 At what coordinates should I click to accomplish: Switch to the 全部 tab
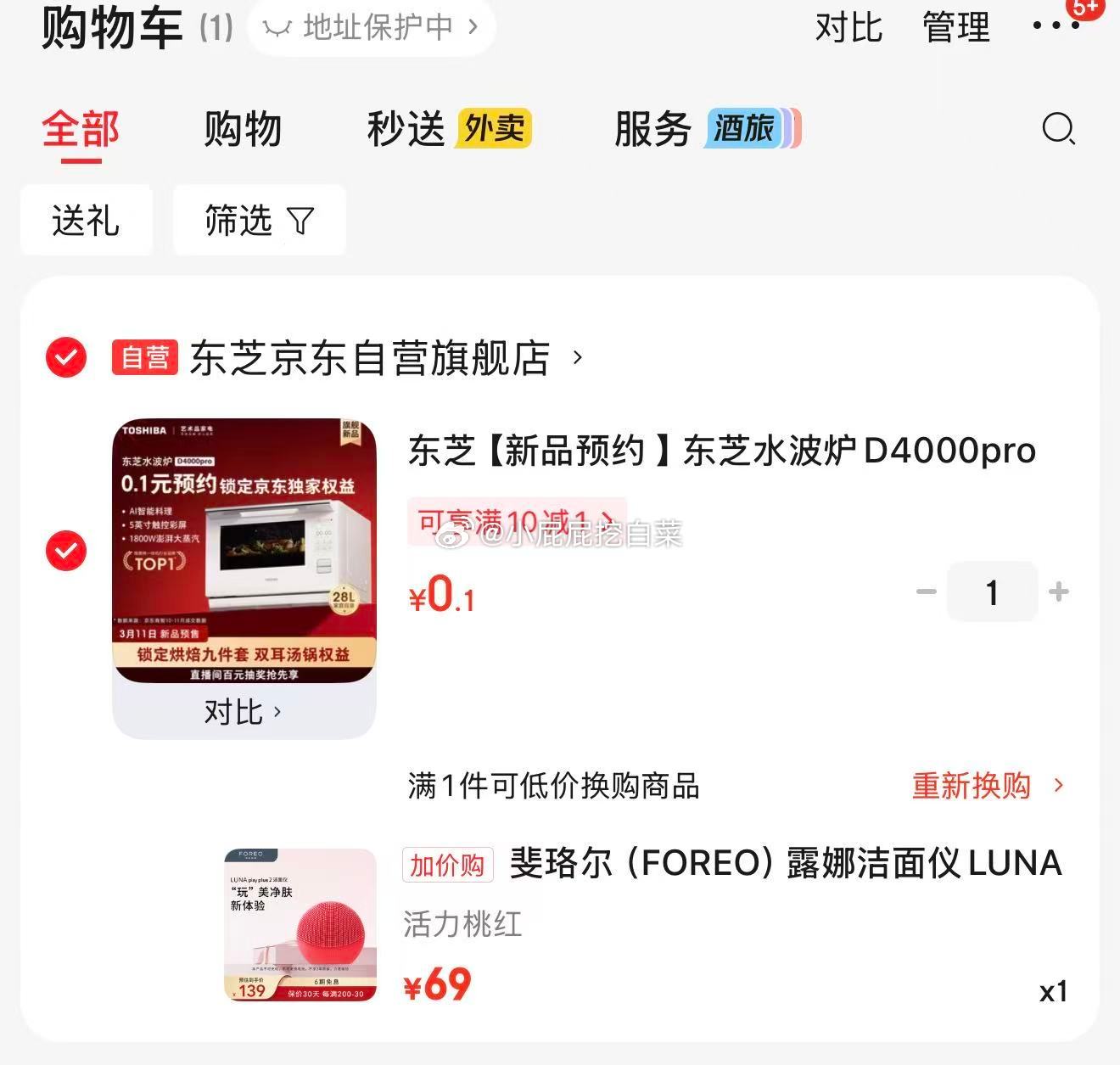81,130
